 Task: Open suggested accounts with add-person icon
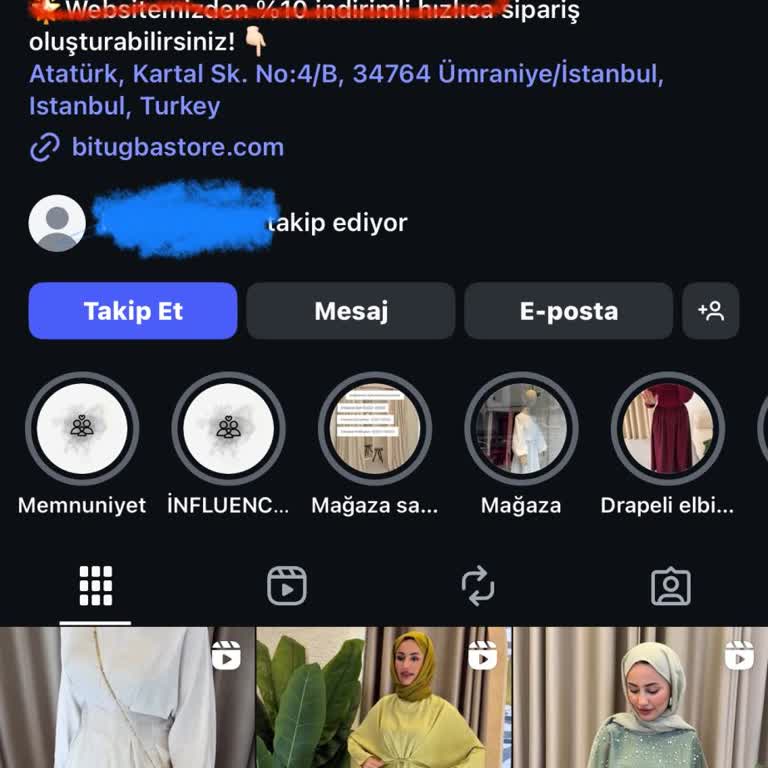(x=711, y=311)
